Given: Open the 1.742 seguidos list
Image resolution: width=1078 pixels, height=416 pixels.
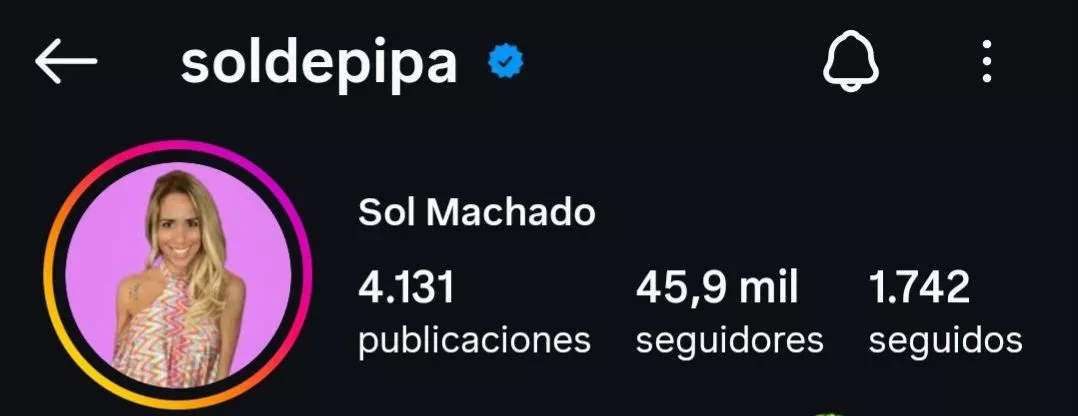Looking at the screenshot, I should coord(945,314).
